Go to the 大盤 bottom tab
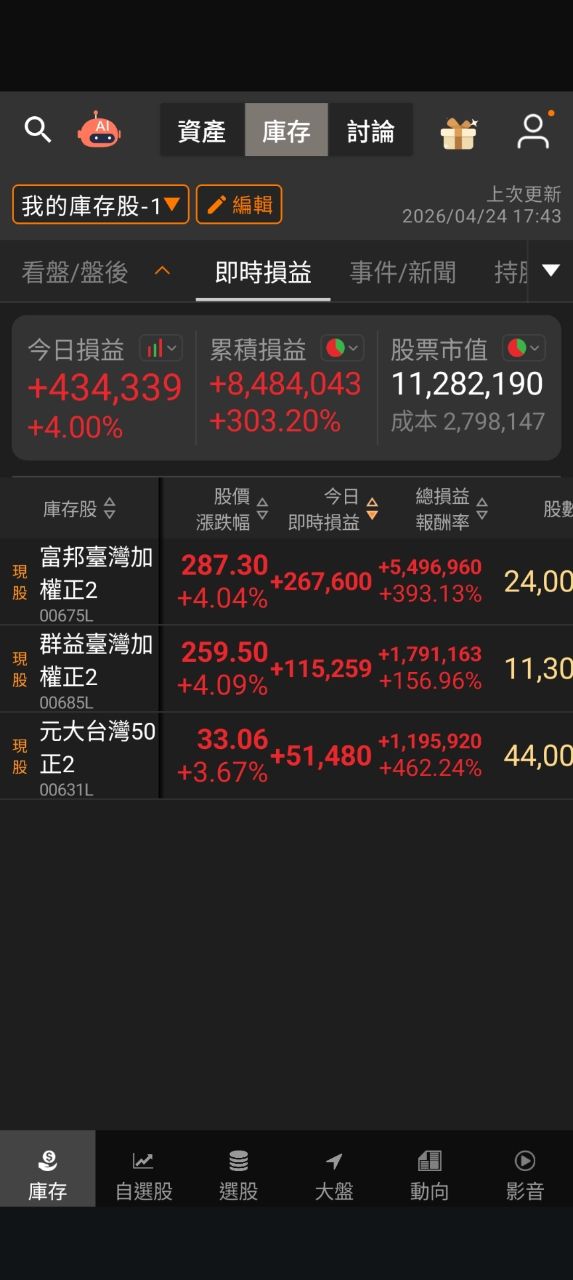Screen dimensions: 573x1280 (334, 1174)
